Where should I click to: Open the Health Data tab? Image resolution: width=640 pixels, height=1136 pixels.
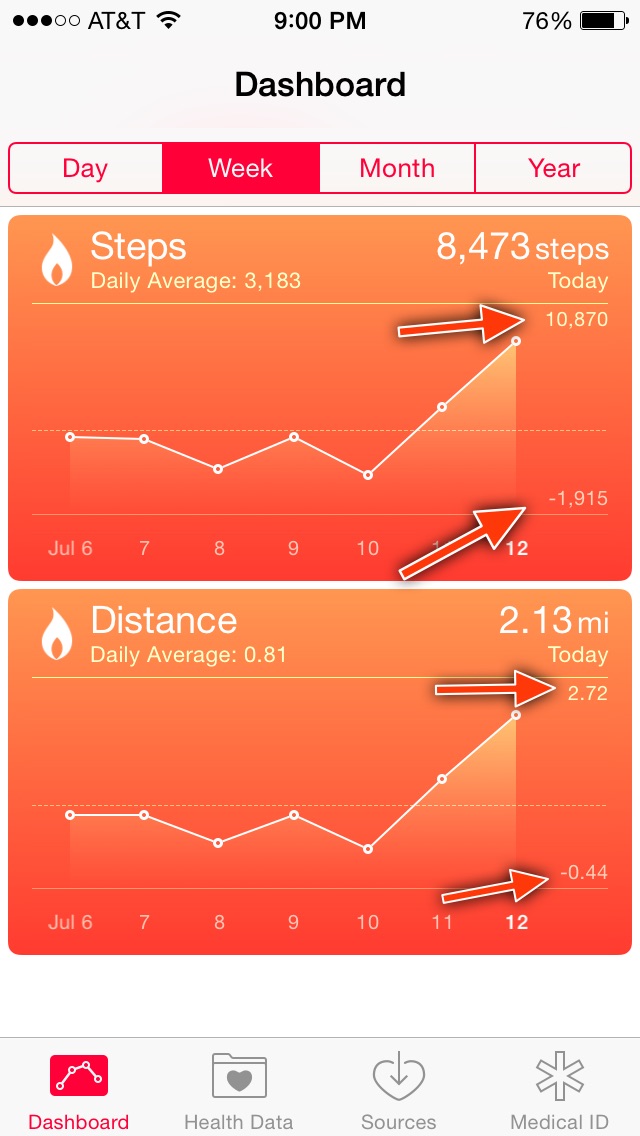point(239,1090)
